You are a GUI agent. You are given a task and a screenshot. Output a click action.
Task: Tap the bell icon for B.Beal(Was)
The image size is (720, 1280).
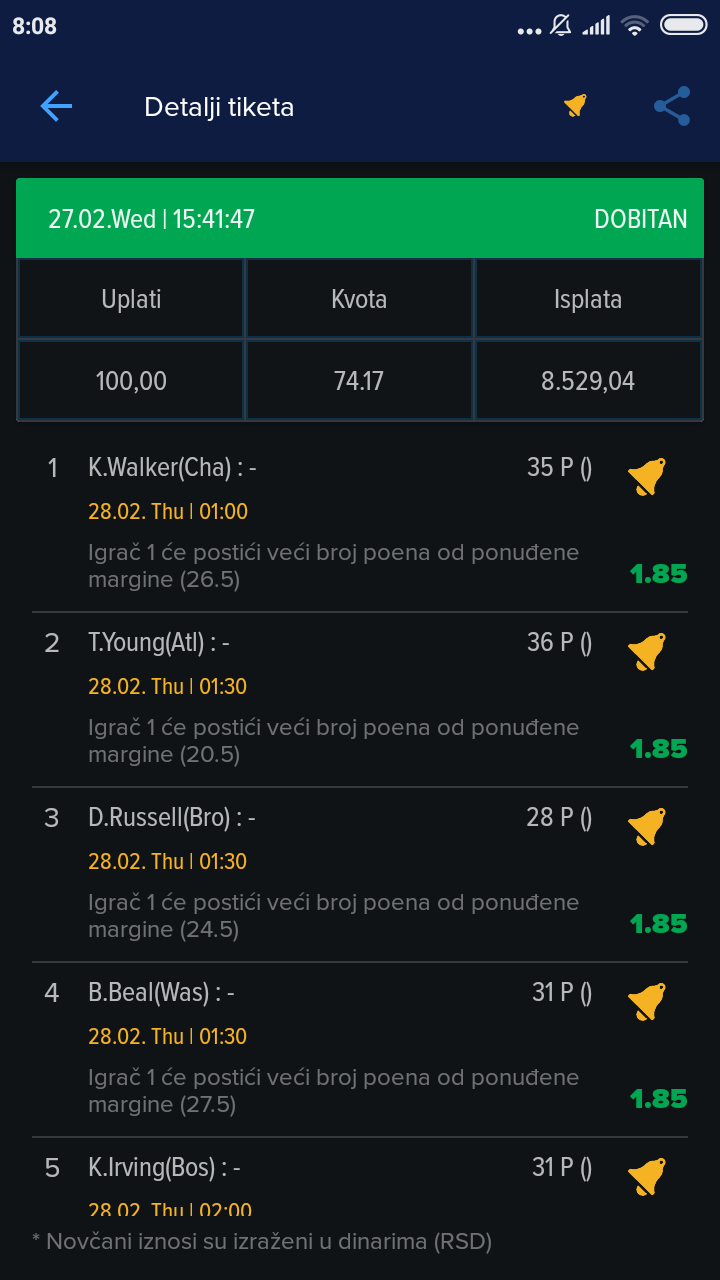(x=647, y=1002)
